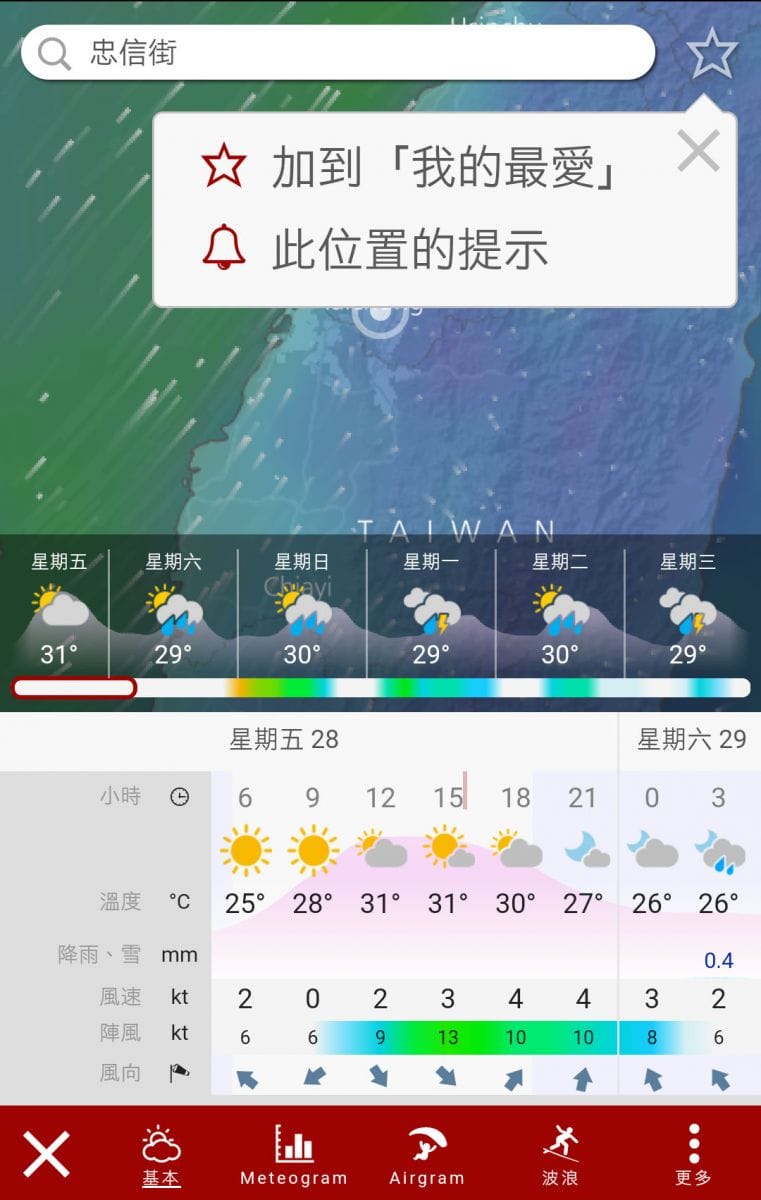Tap the forecast timeline slider bar
The image size is (761, 1200).
click(x=380, y=688)
